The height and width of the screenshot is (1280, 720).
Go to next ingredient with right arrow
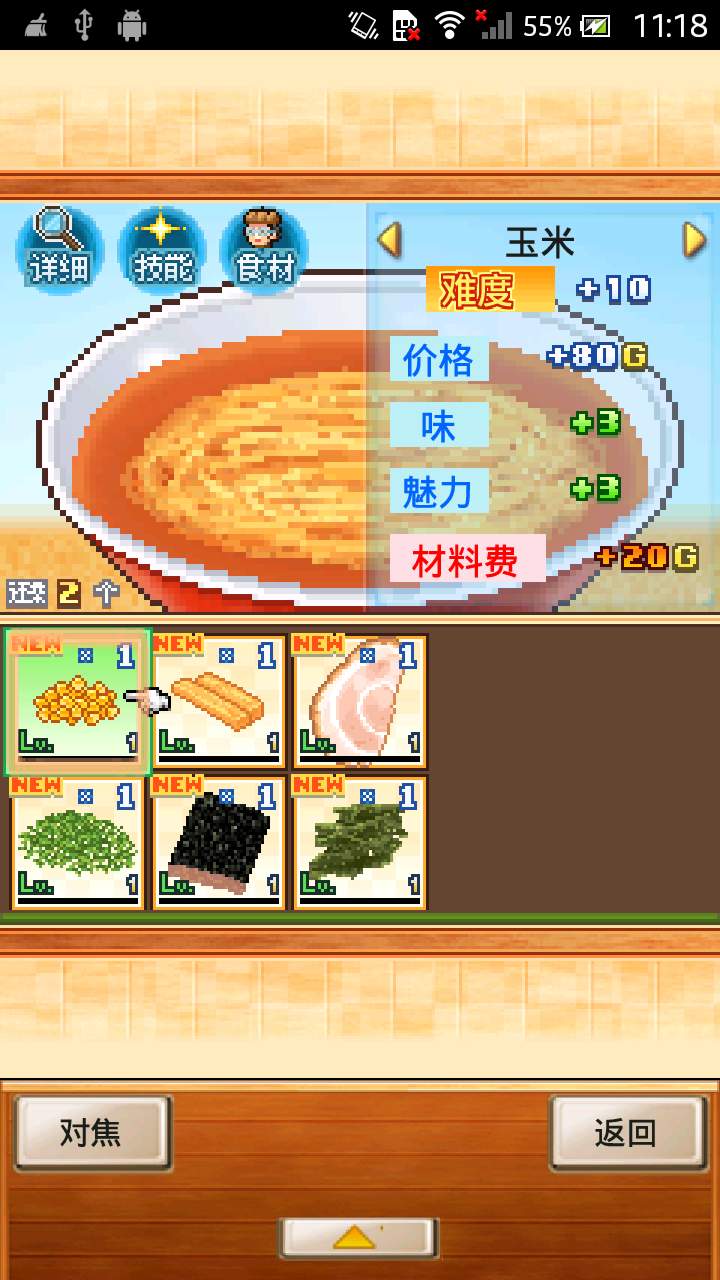point(694,240)
